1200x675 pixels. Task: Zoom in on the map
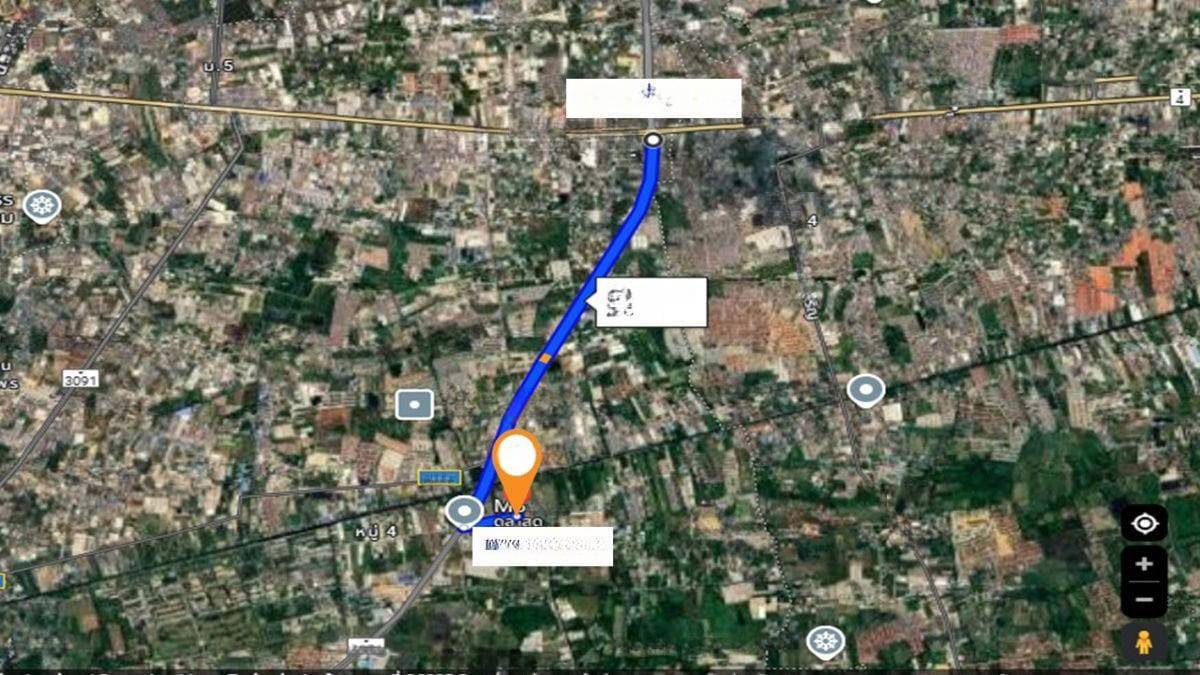point(1144,564)
